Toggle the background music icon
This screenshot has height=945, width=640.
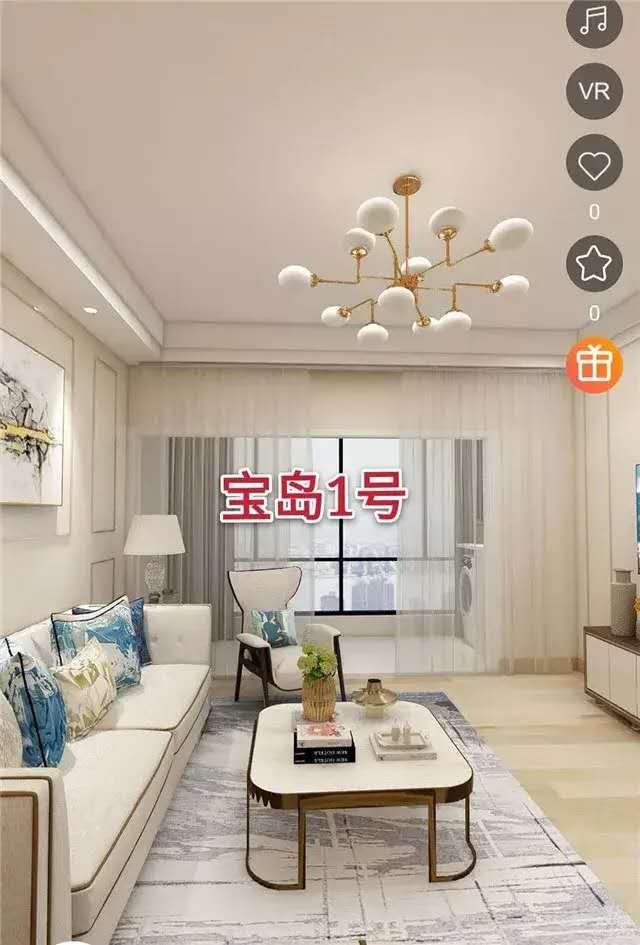click(594, 20)
